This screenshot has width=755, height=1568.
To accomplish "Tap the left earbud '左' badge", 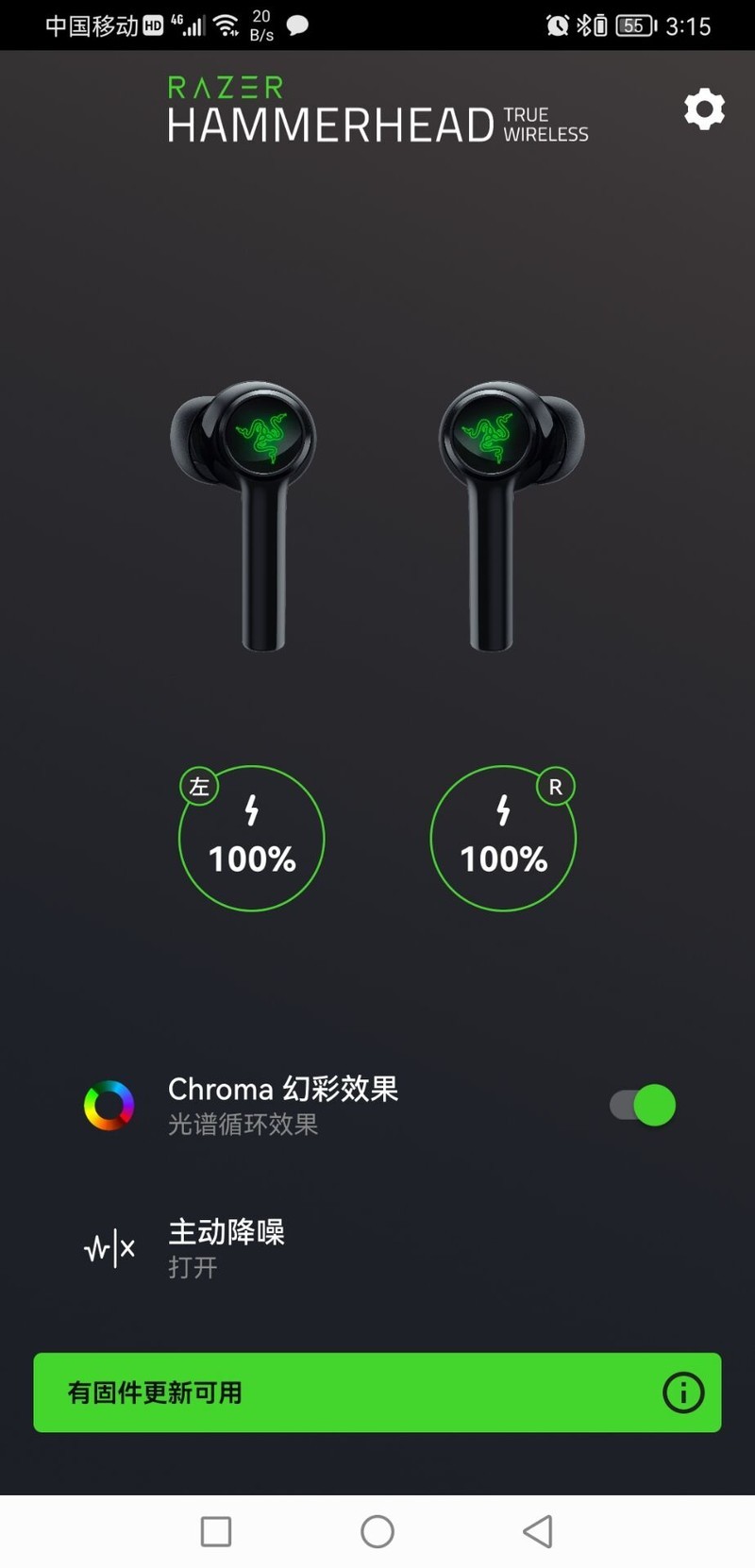I will click(x=198, y=786).
